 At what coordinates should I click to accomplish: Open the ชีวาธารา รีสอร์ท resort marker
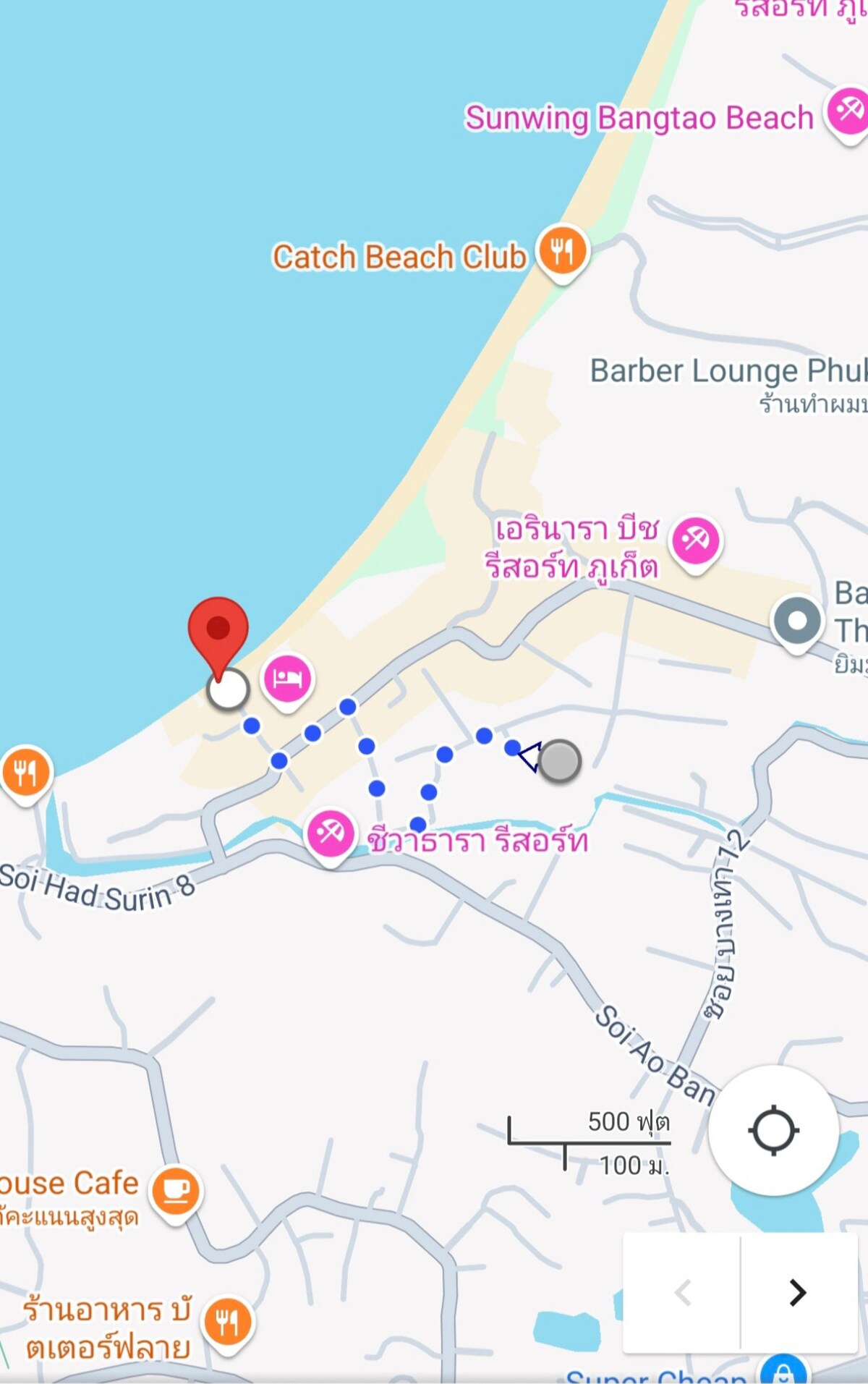click(331, 833)
